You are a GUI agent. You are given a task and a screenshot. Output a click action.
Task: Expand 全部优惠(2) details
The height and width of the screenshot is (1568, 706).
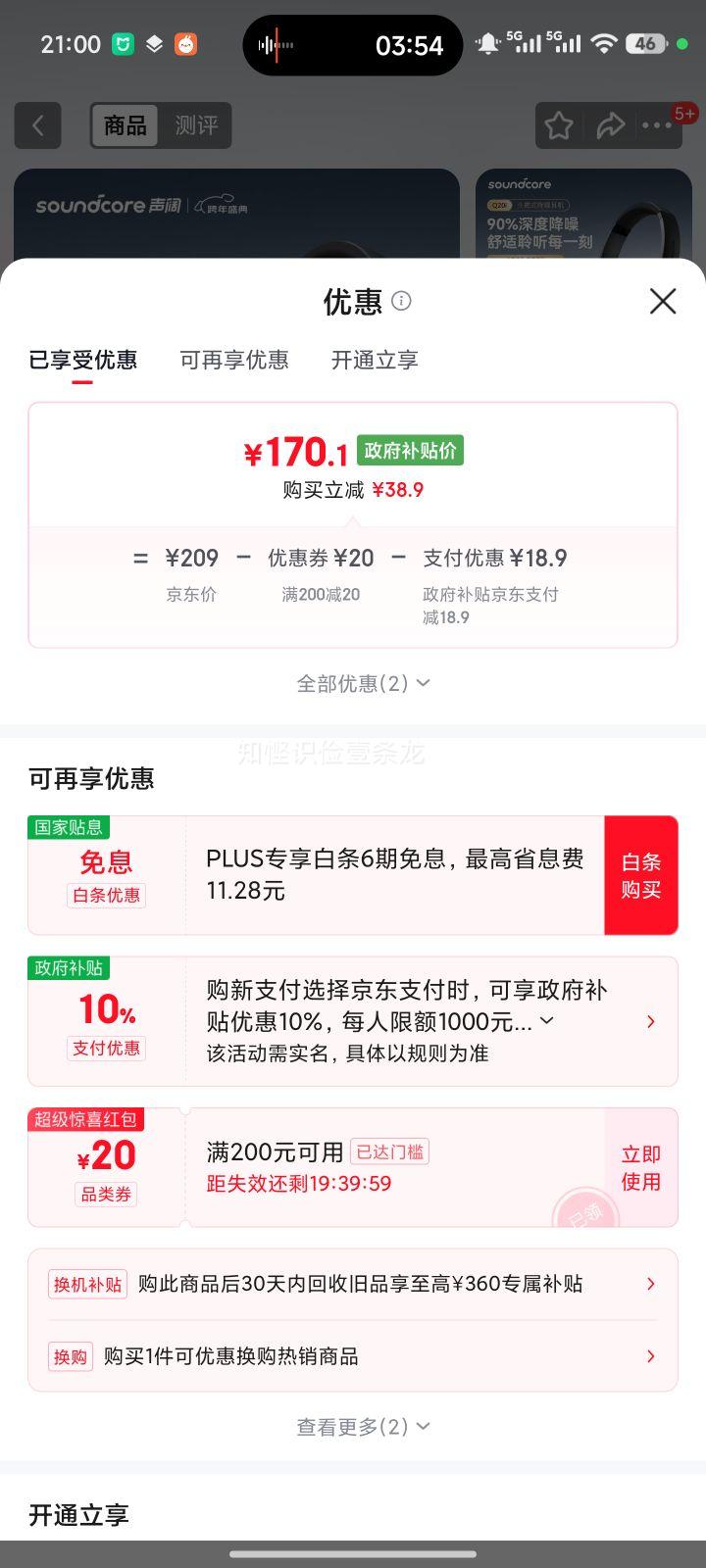point(362,683)
